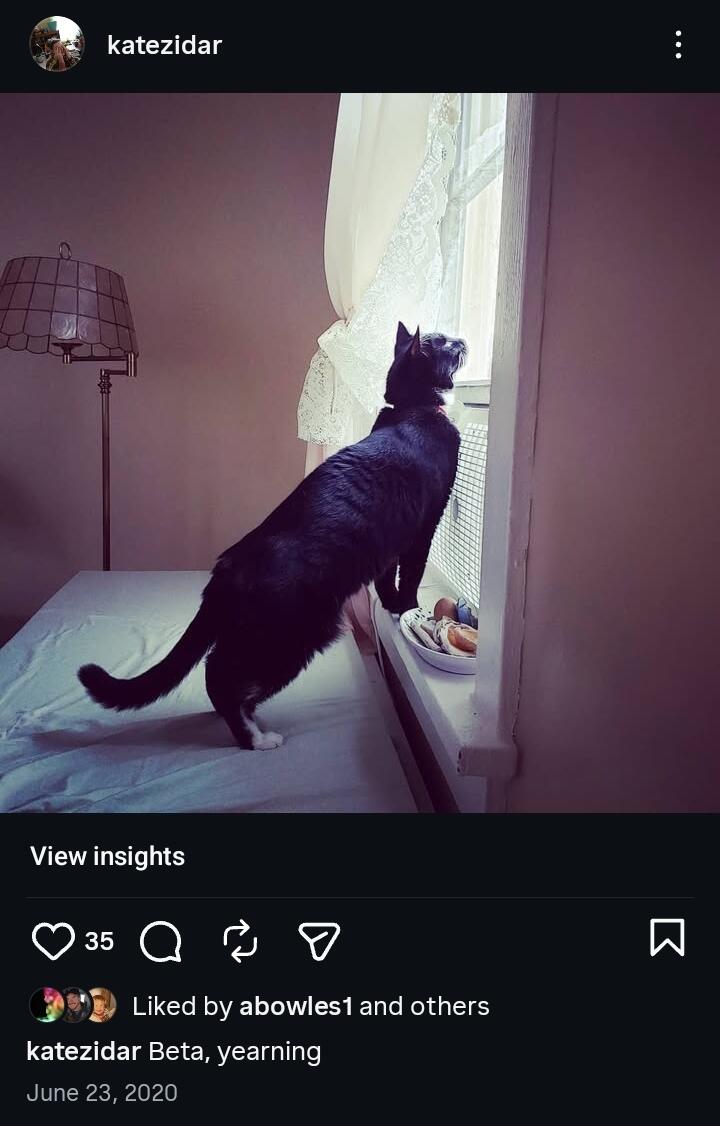Tap the cat photo in the post
This screenshot has width=720, height=1126.
pos(359,452)
